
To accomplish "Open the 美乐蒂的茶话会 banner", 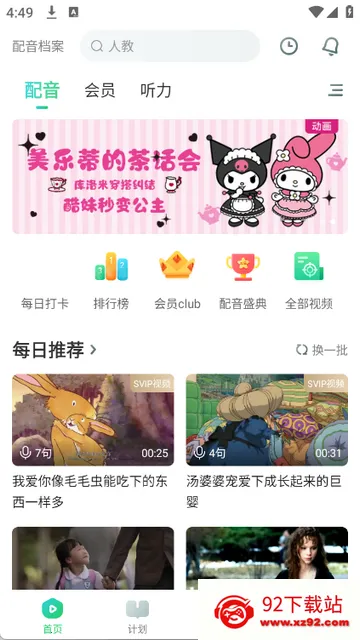I will (180, 176).
